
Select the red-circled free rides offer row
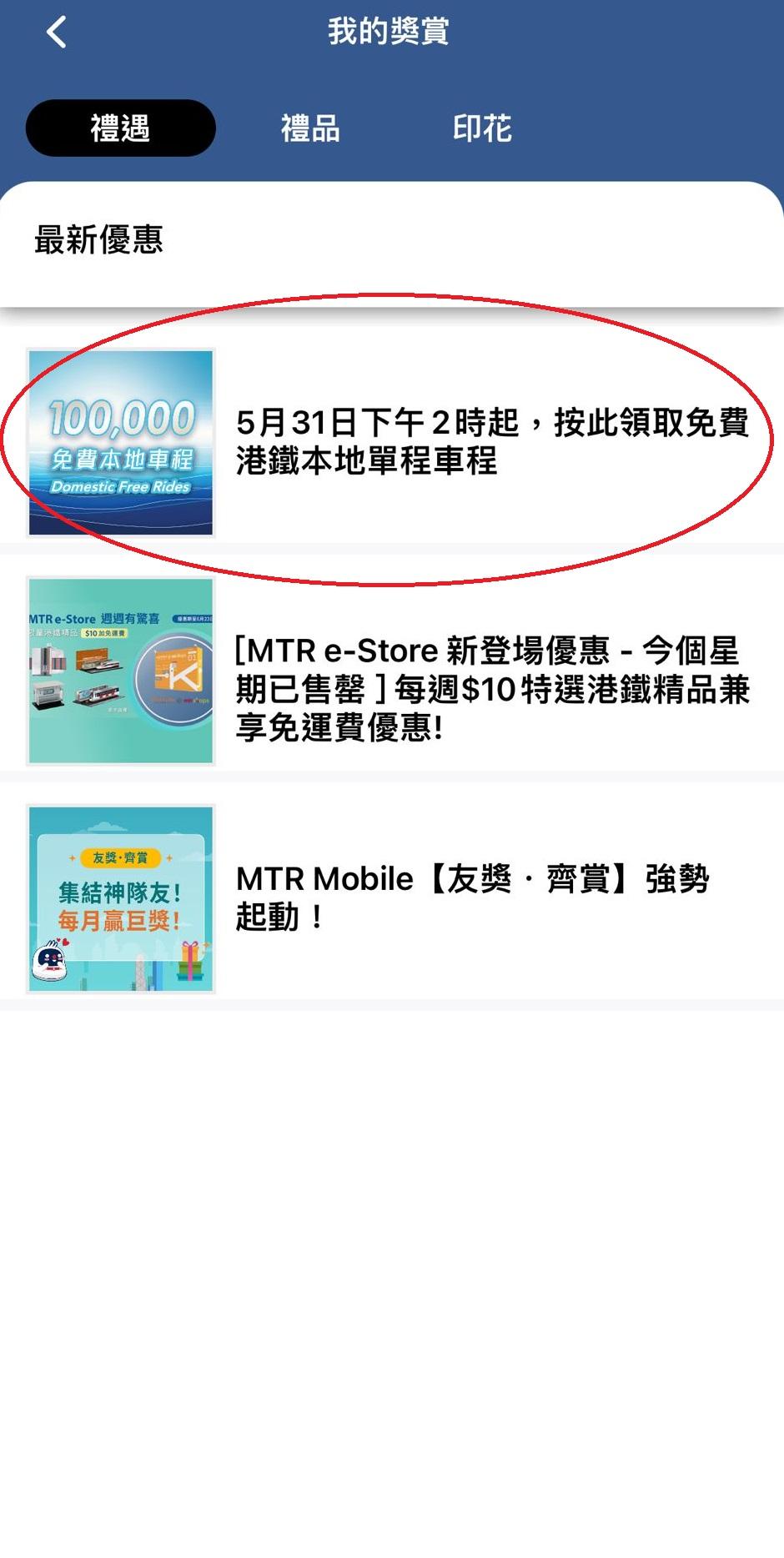click(x=392, y=442)
